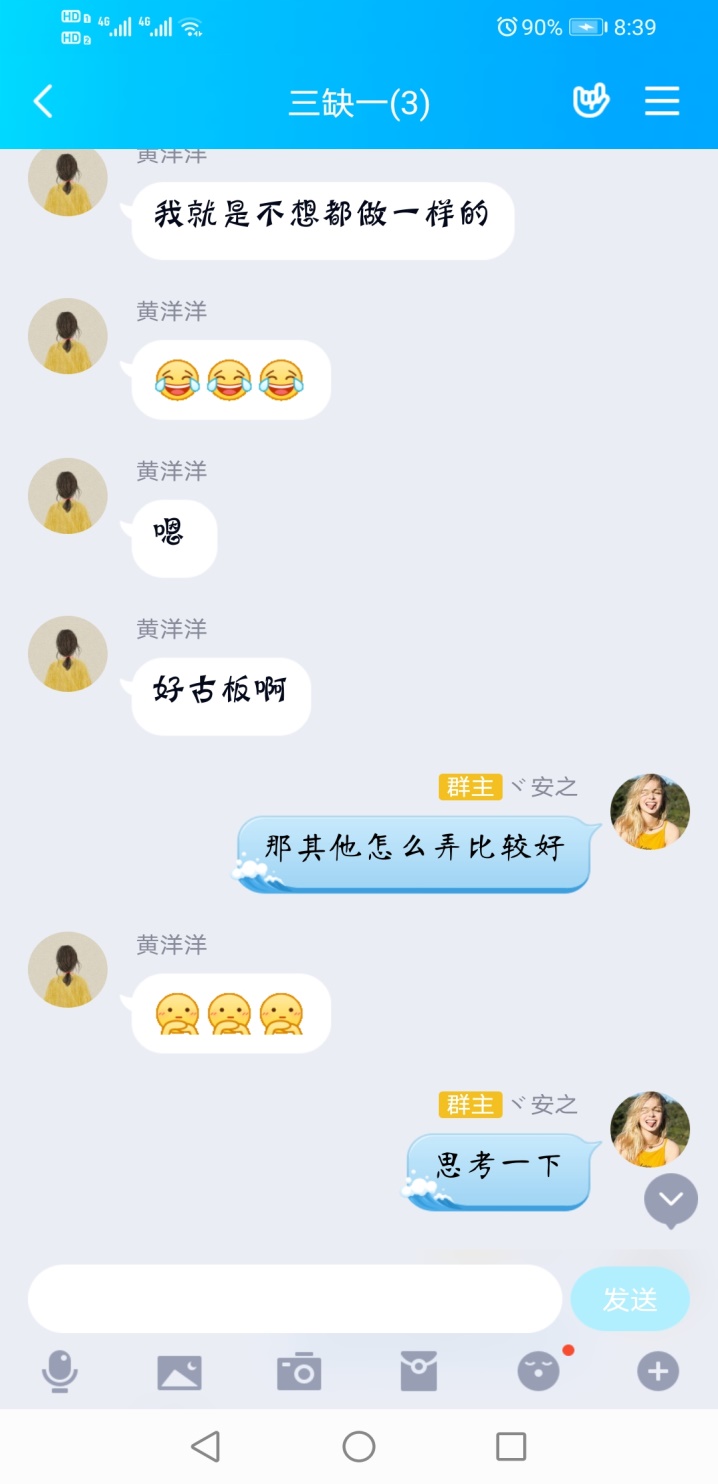
Task: Open the camera to take photo
Action: 299,1372
